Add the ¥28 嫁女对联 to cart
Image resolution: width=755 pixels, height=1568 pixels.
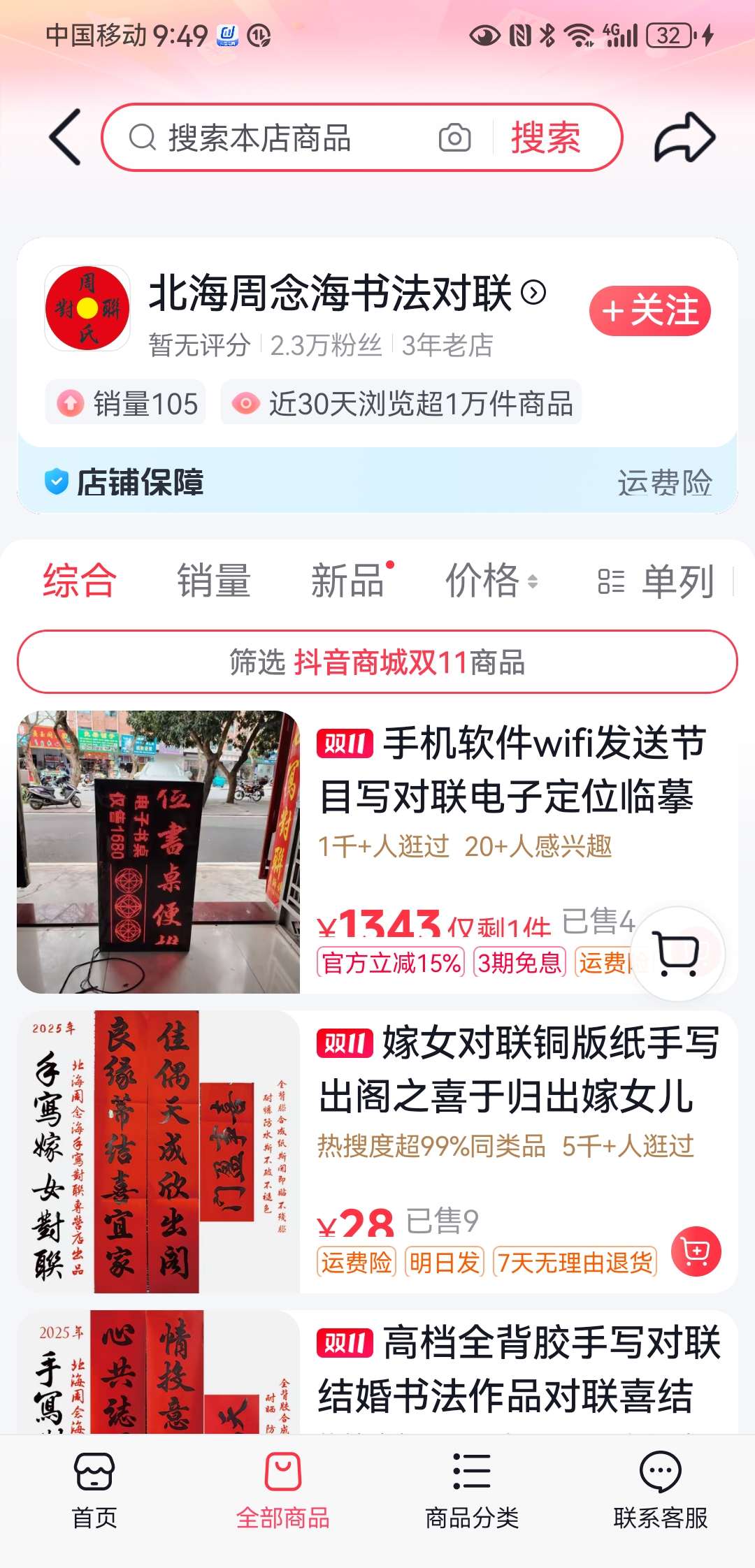tap(696, 1251)
